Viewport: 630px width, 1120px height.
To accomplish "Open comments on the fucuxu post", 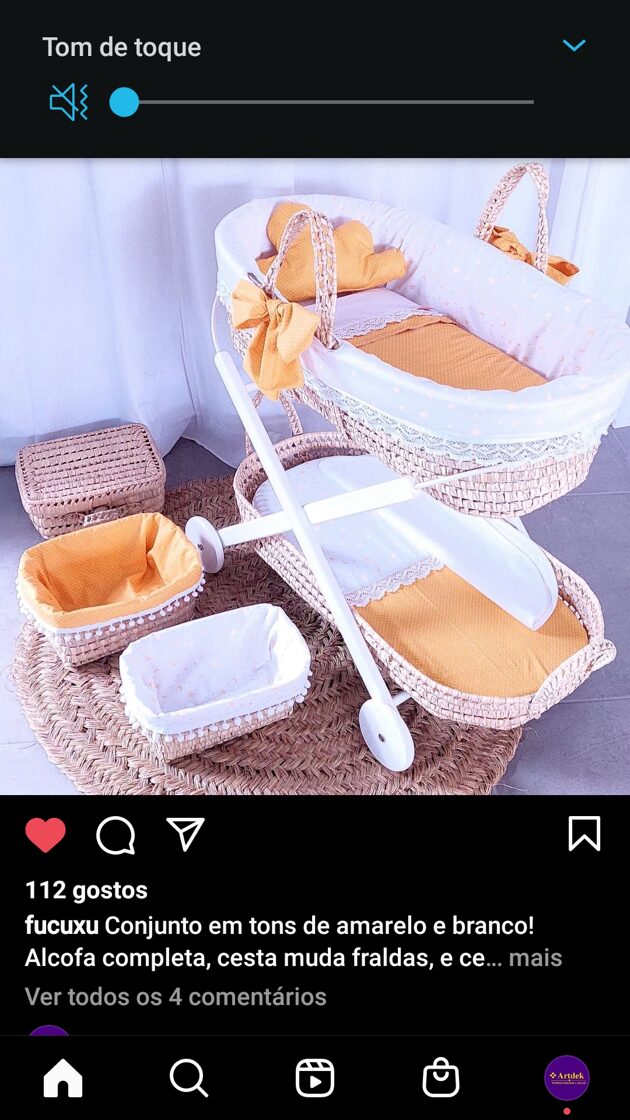I will (116, 835).
